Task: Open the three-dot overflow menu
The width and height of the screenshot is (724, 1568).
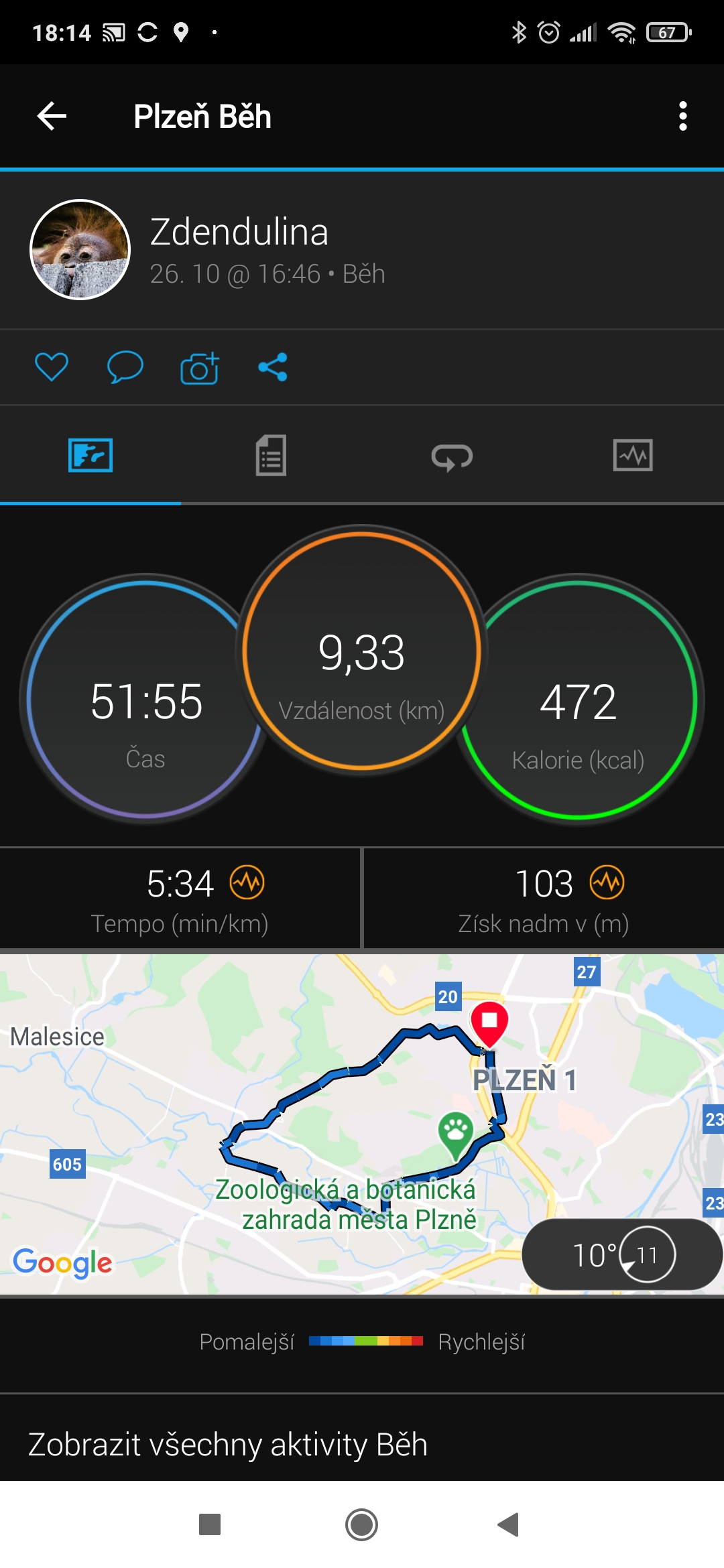Action: click(x=682, y=116)
